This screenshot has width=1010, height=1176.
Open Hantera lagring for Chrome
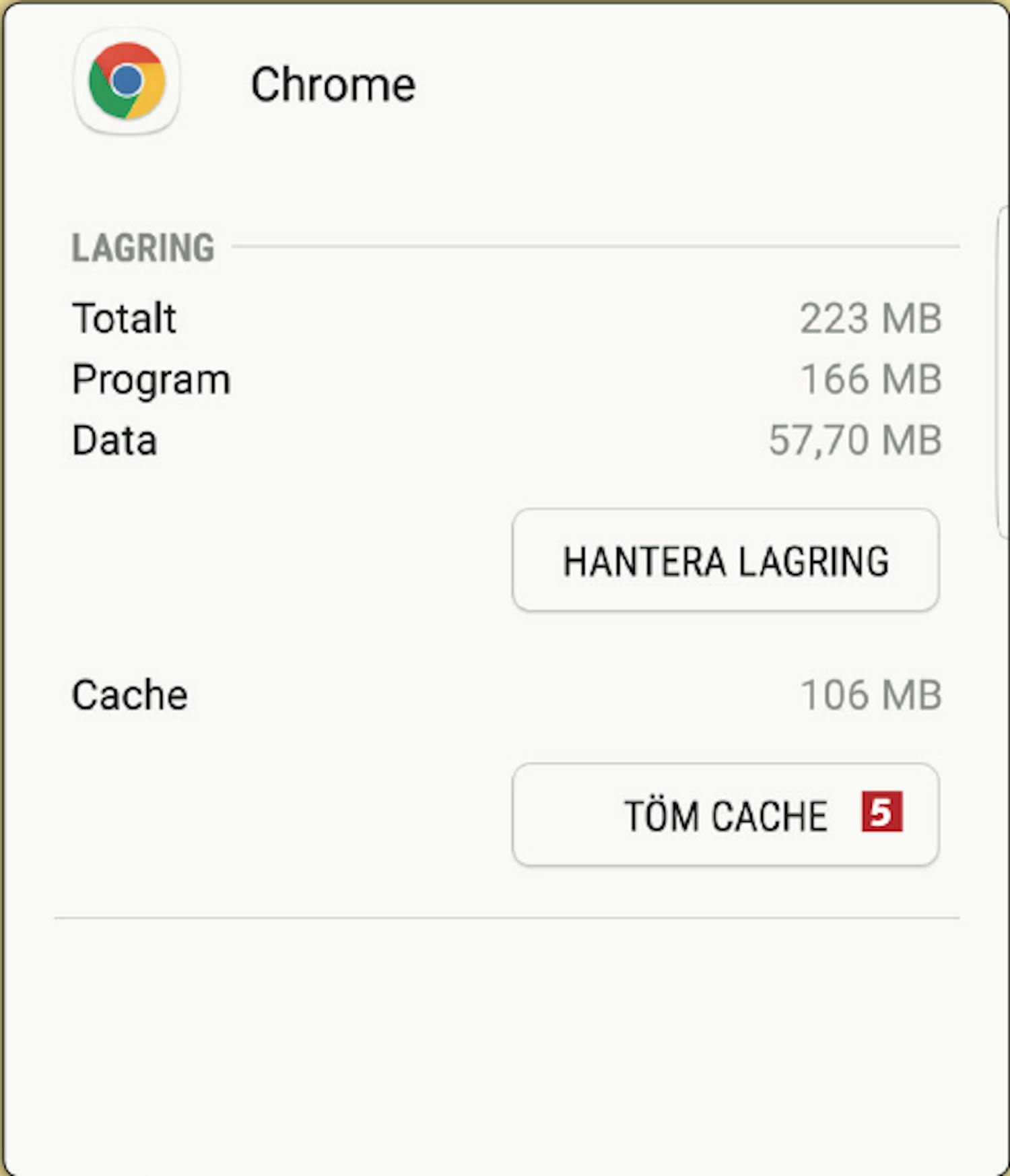click(725, 560)
